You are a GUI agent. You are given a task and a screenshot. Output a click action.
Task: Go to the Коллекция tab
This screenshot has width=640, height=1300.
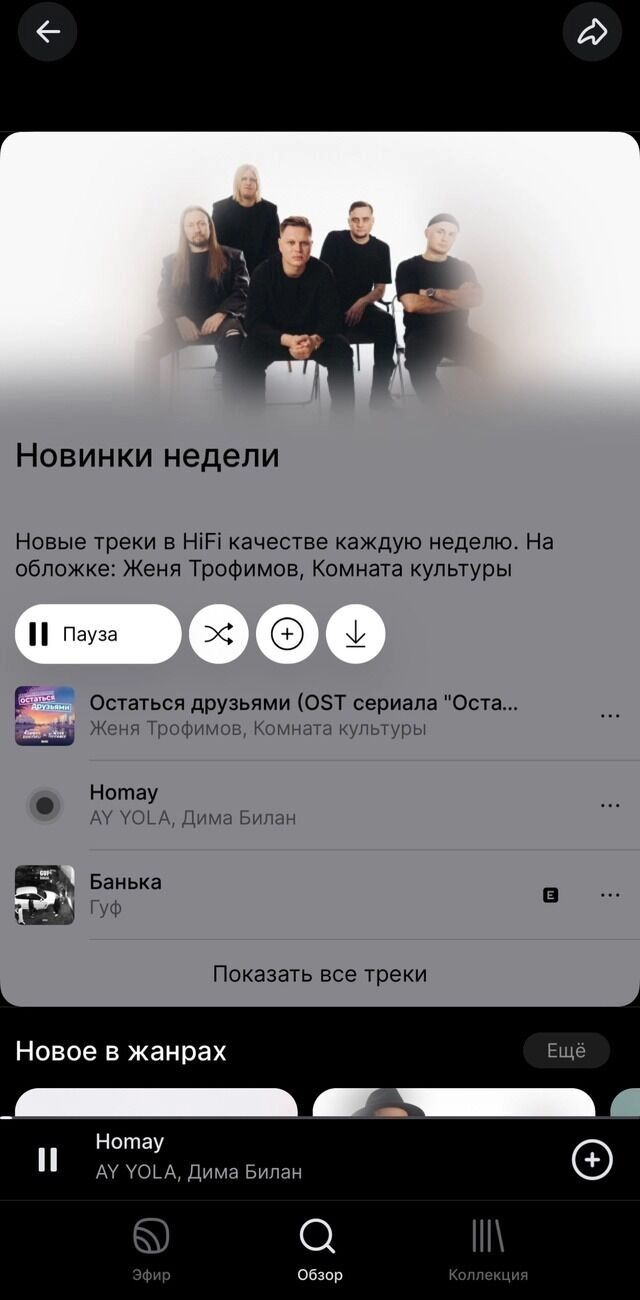point(488,1249)
